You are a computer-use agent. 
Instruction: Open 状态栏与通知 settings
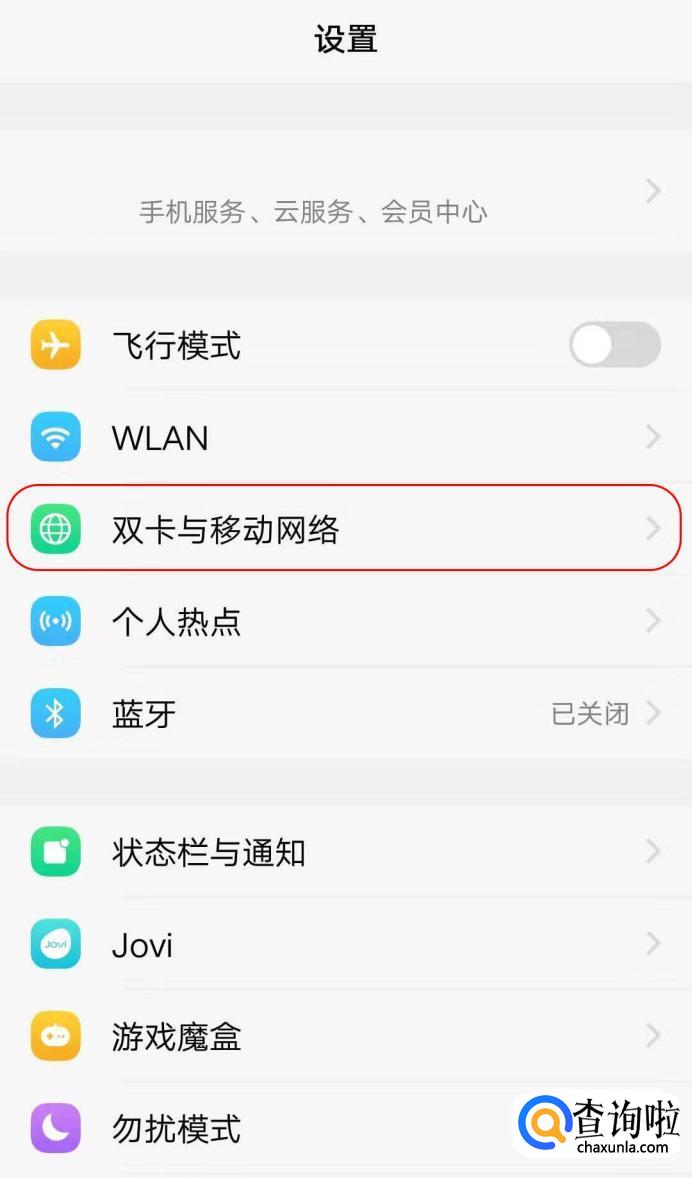[x=346, y=852]
